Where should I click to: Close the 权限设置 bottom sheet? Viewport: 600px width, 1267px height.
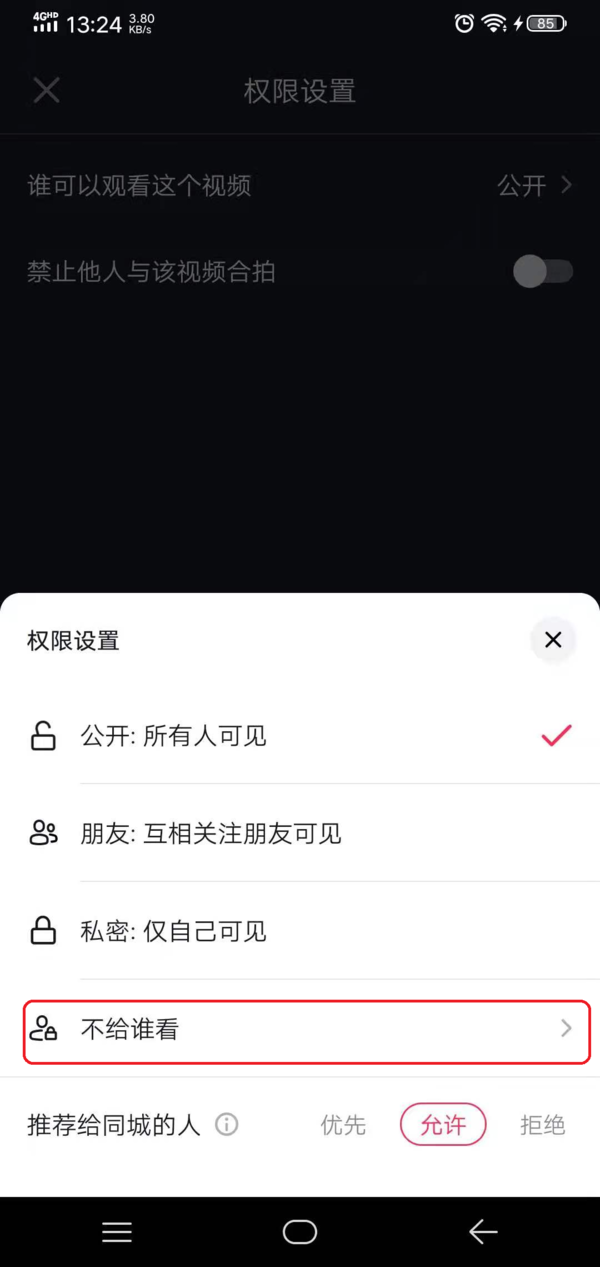pos(553,640)
